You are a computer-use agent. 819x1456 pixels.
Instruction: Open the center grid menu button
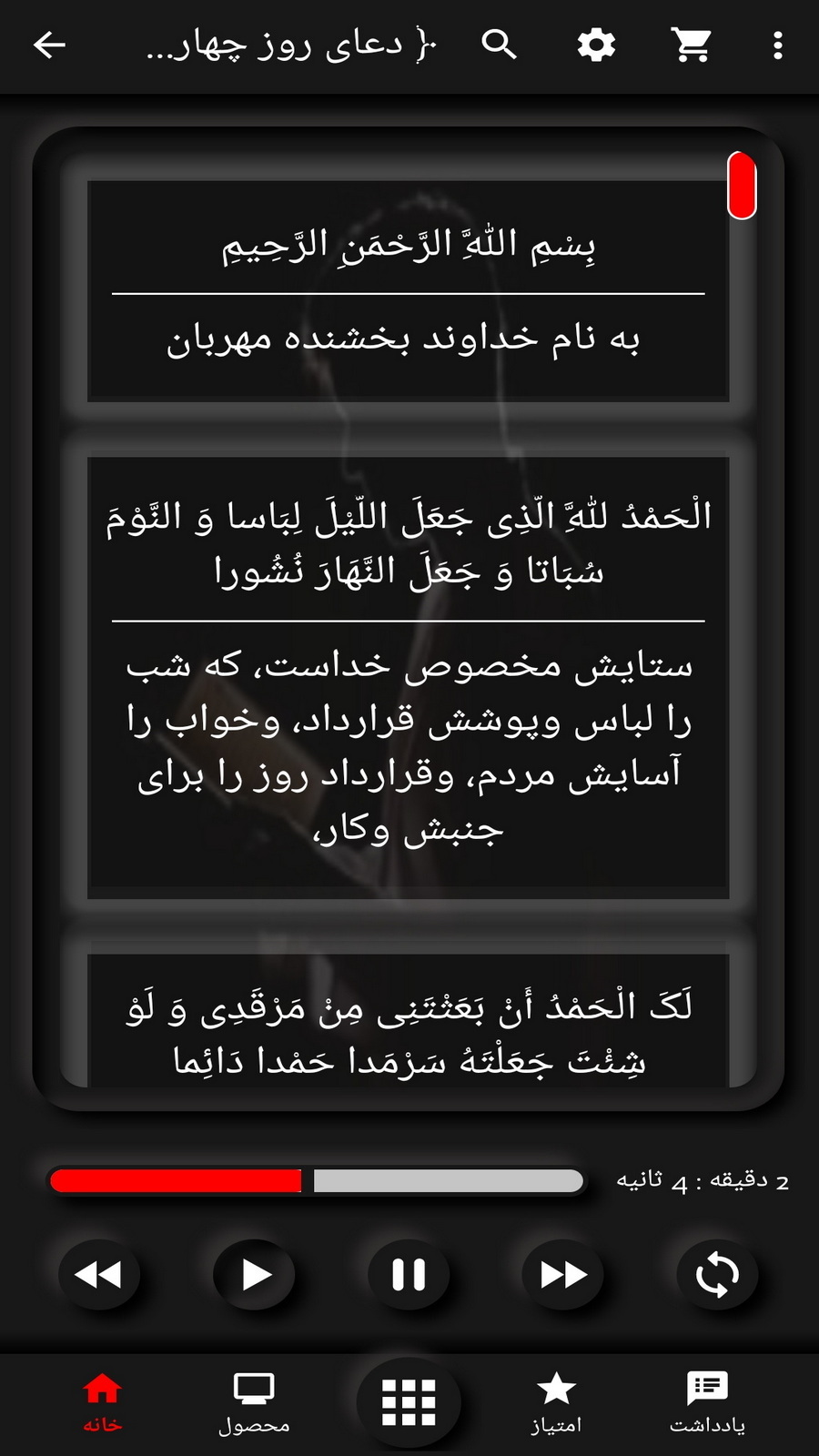click(409, 1401)
